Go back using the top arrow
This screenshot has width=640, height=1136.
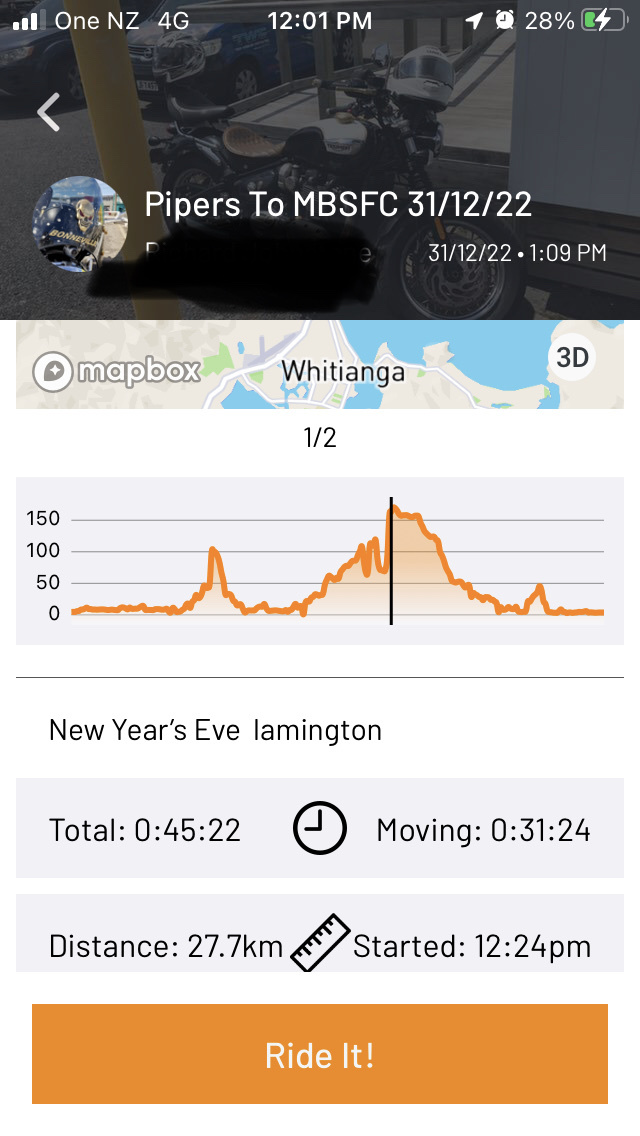tap(48, 113)
